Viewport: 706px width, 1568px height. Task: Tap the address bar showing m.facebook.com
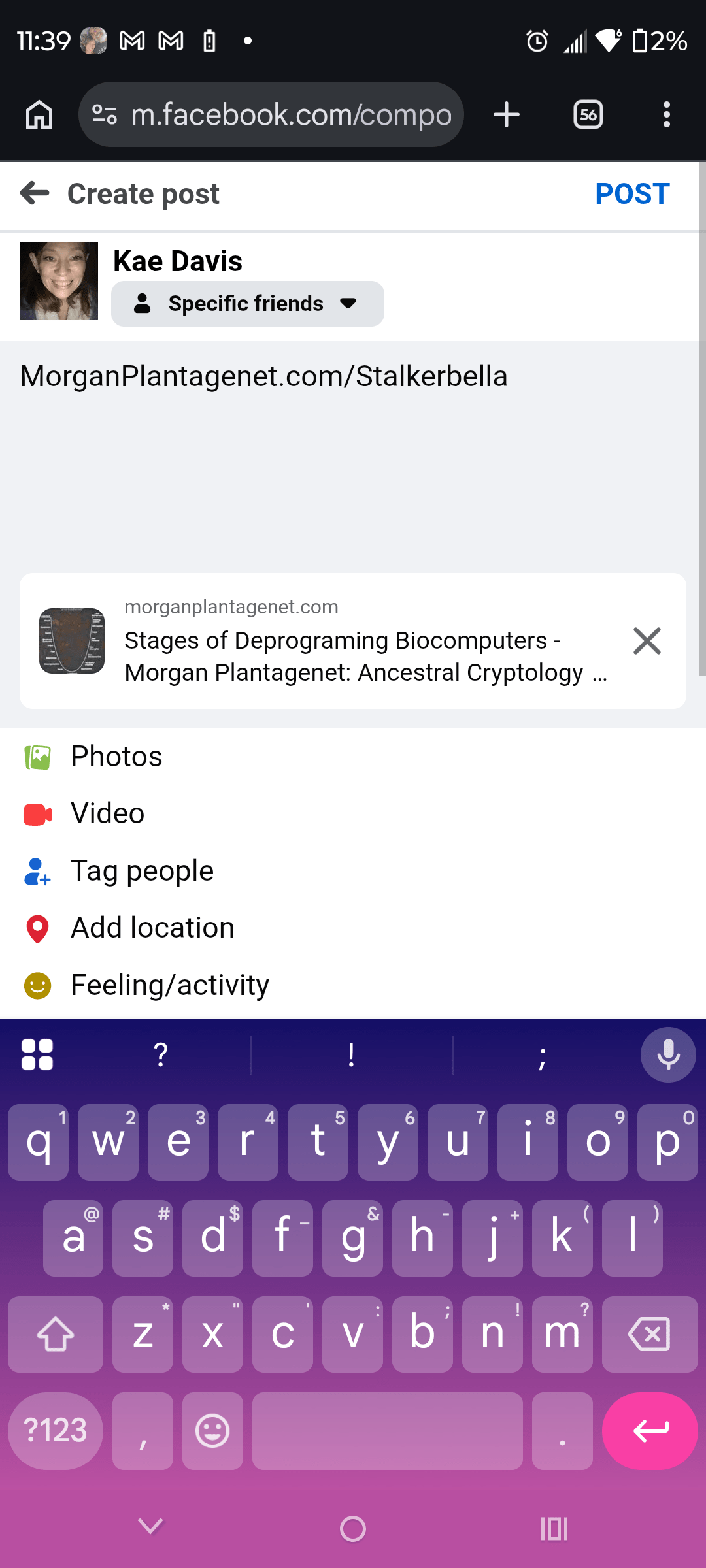pos(275,114)
